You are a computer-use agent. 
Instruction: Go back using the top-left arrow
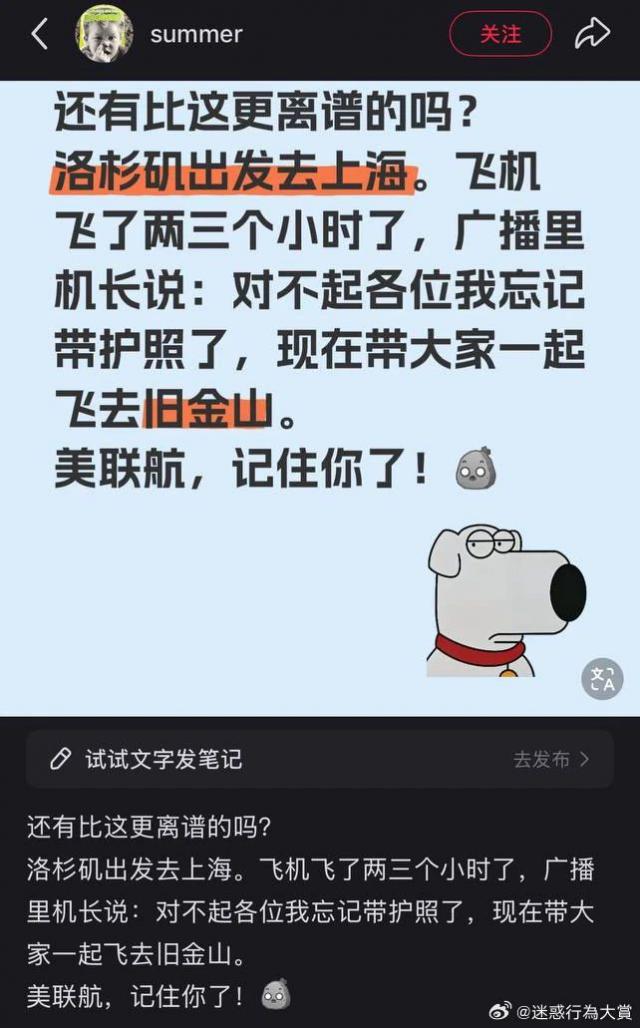[x=39, y=34]
